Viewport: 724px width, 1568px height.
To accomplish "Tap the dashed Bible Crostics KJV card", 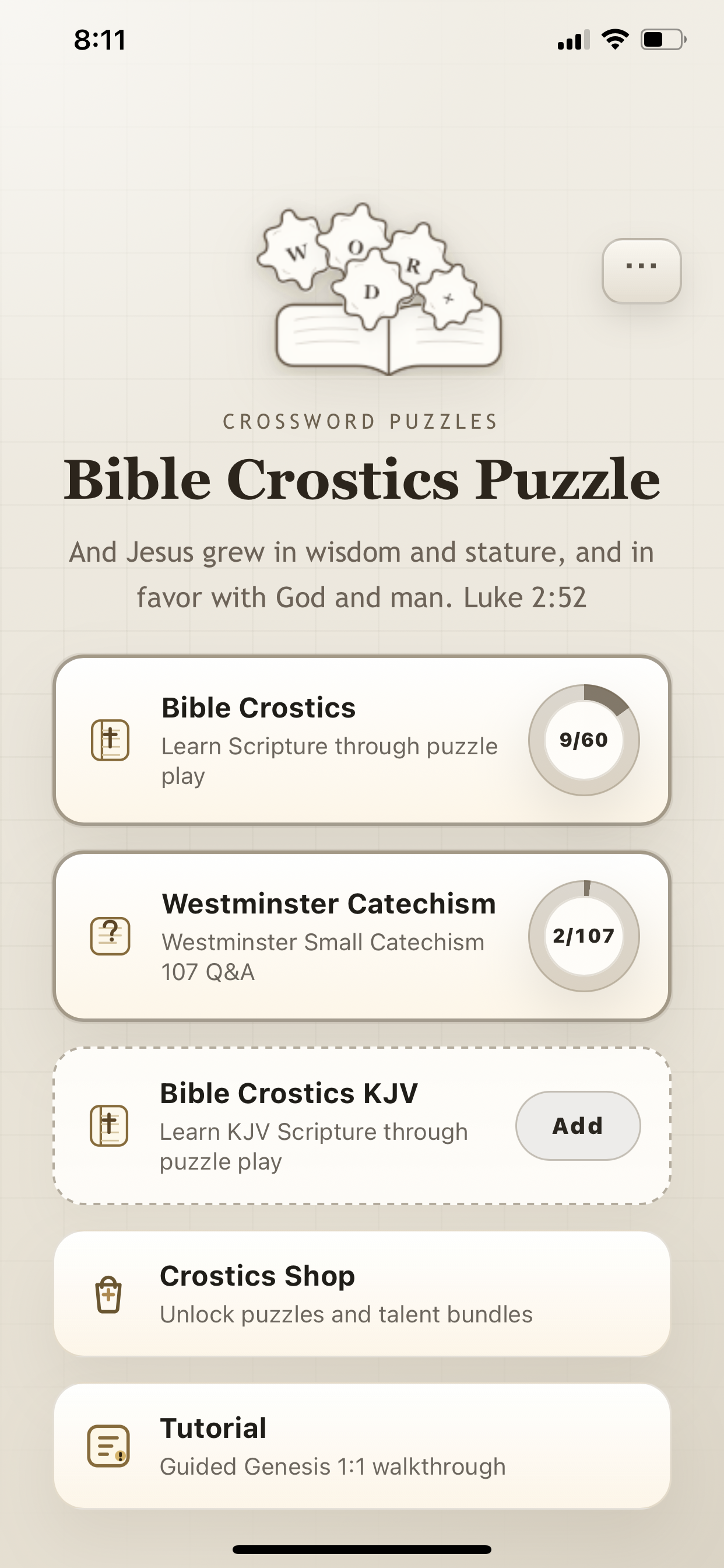I will [292, 1128].
